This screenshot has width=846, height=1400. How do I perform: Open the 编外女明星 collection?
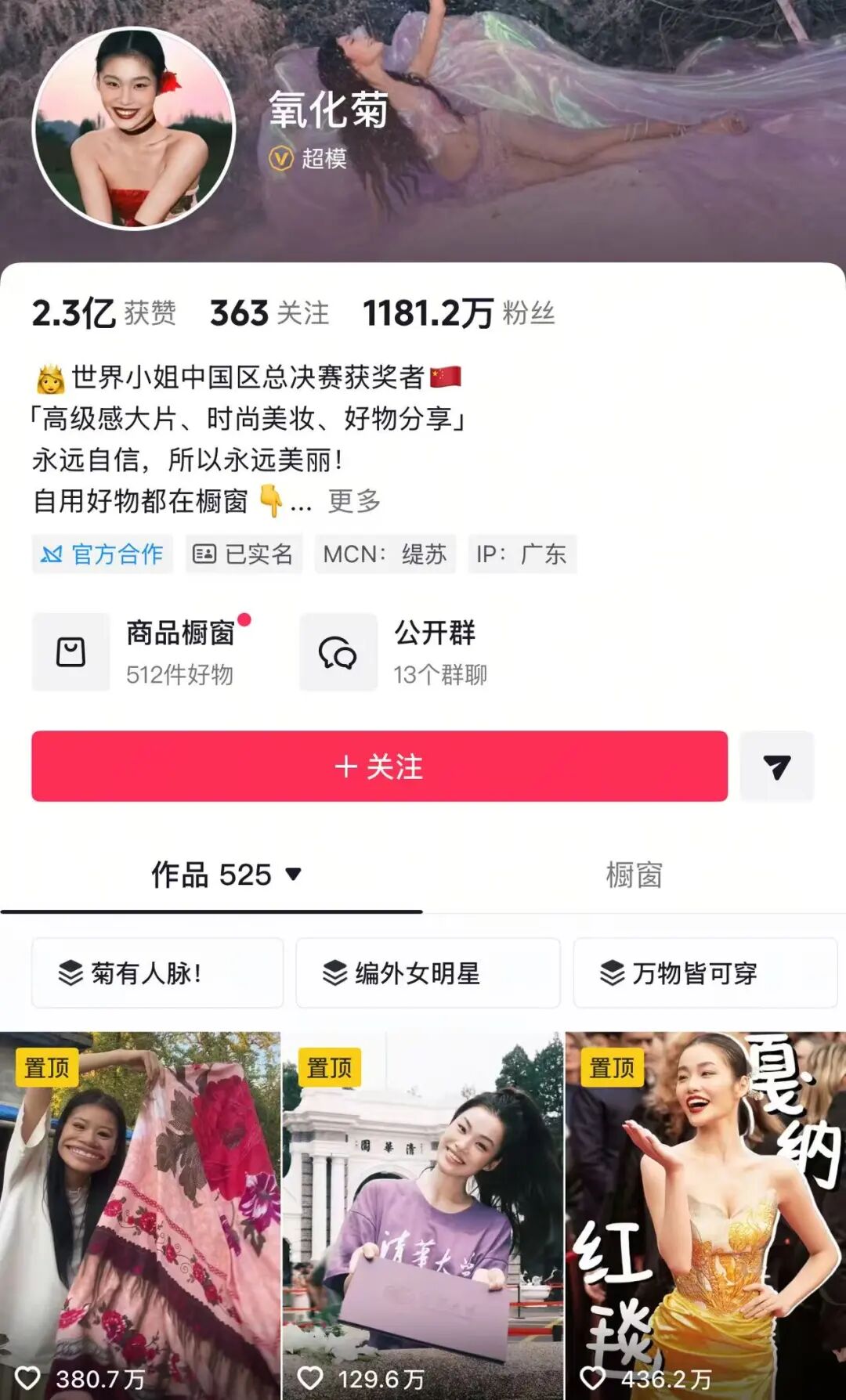(x=428, y=973)
